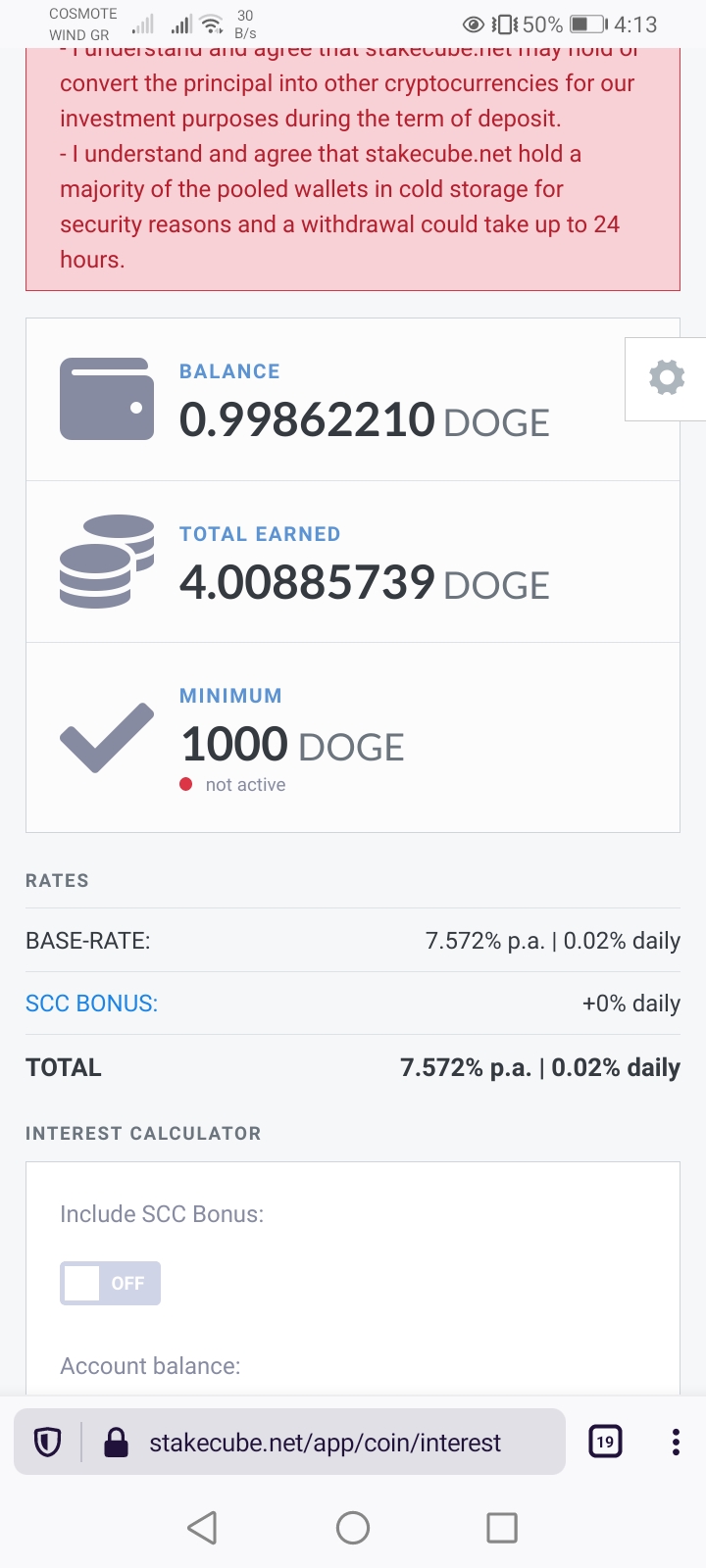Tap the stakecube.net address bar
Image resolution: width=706 pixels, height=1568 pixels.
pos(325,1443)
